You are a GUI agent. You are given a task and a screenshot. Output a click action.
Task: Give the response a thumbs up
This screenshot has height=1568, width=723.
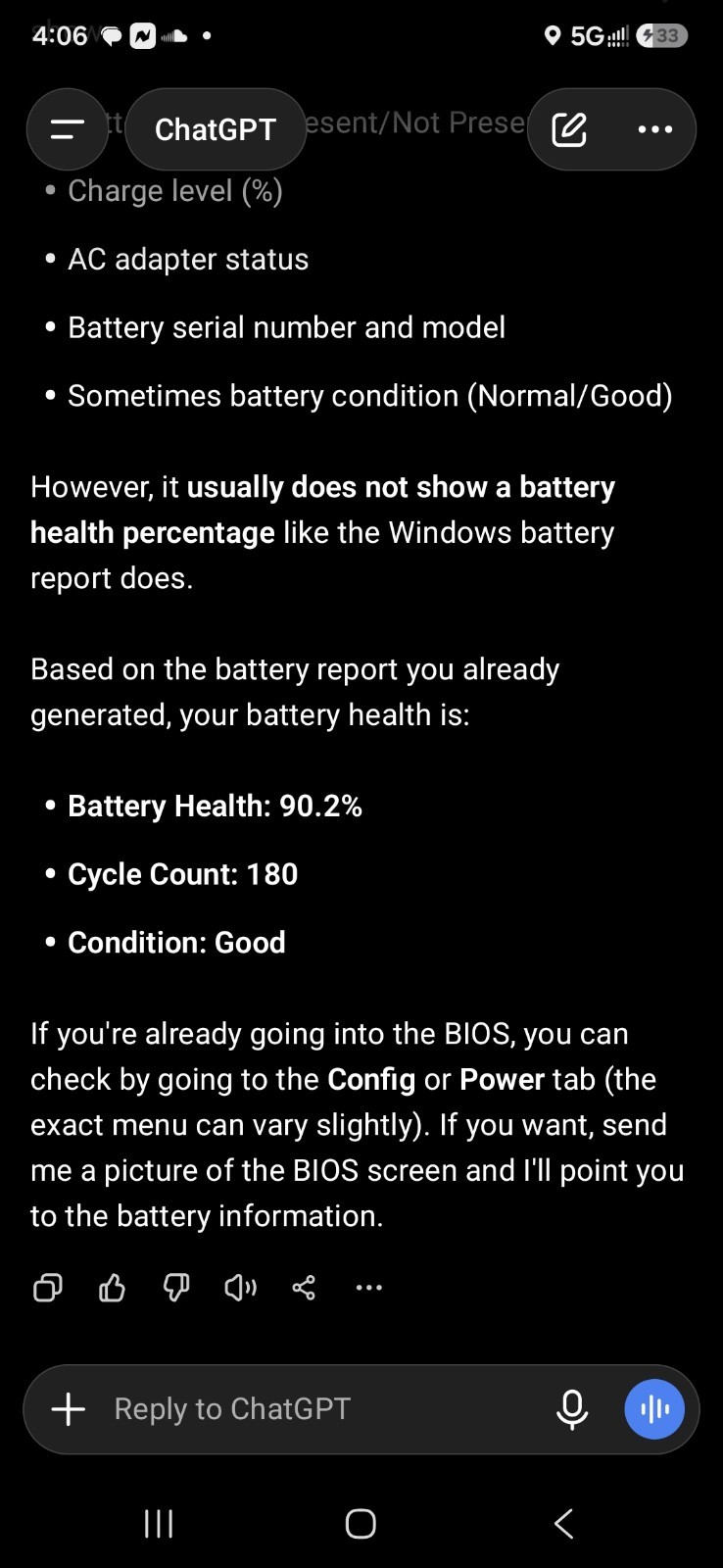click(x=112, y=1287)
